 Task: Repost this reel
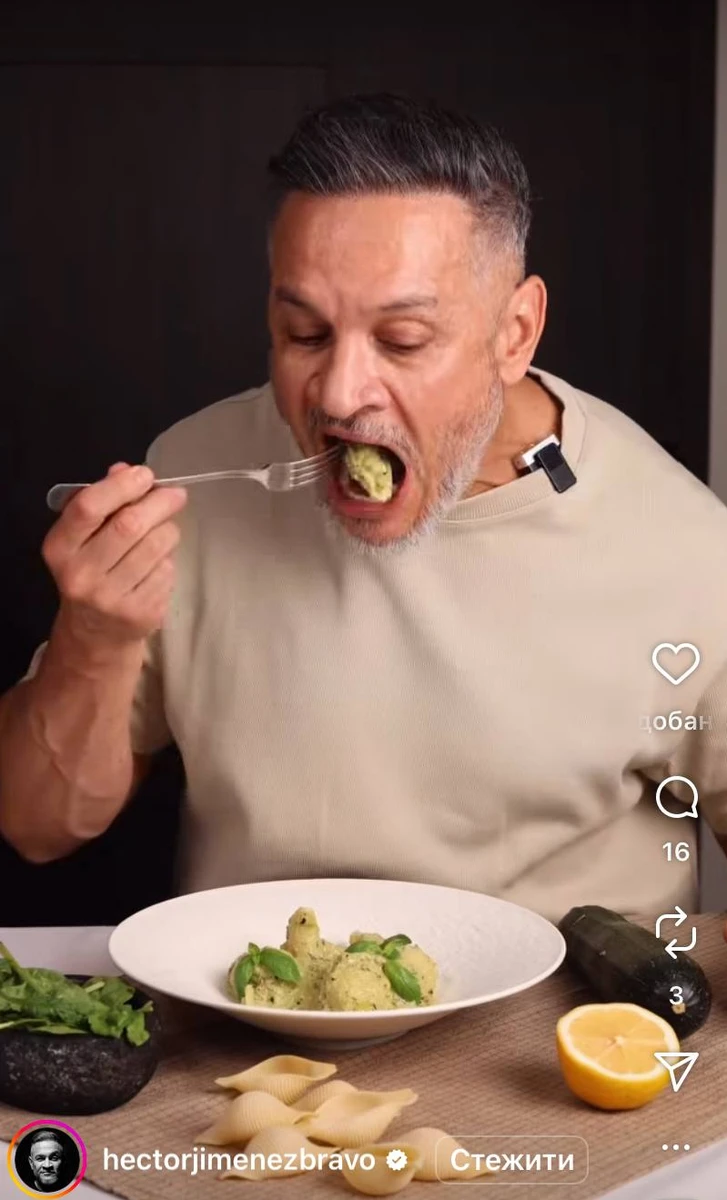coord(676,932)
